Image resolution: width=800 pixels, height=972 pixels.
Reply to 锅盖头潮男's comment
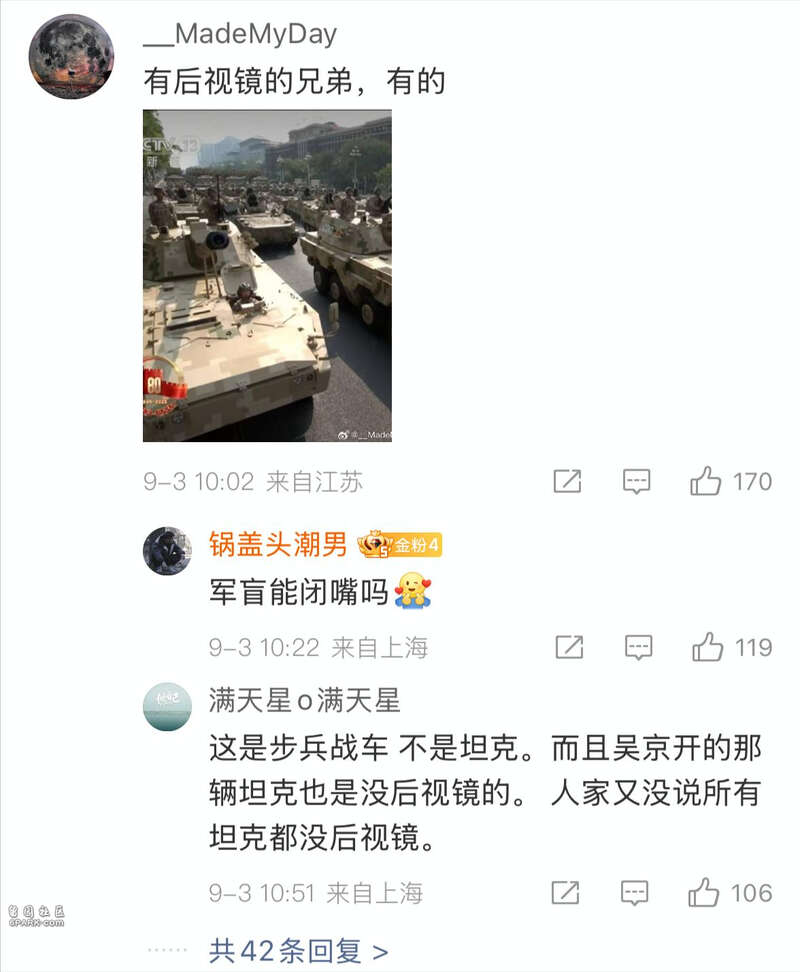638,647
